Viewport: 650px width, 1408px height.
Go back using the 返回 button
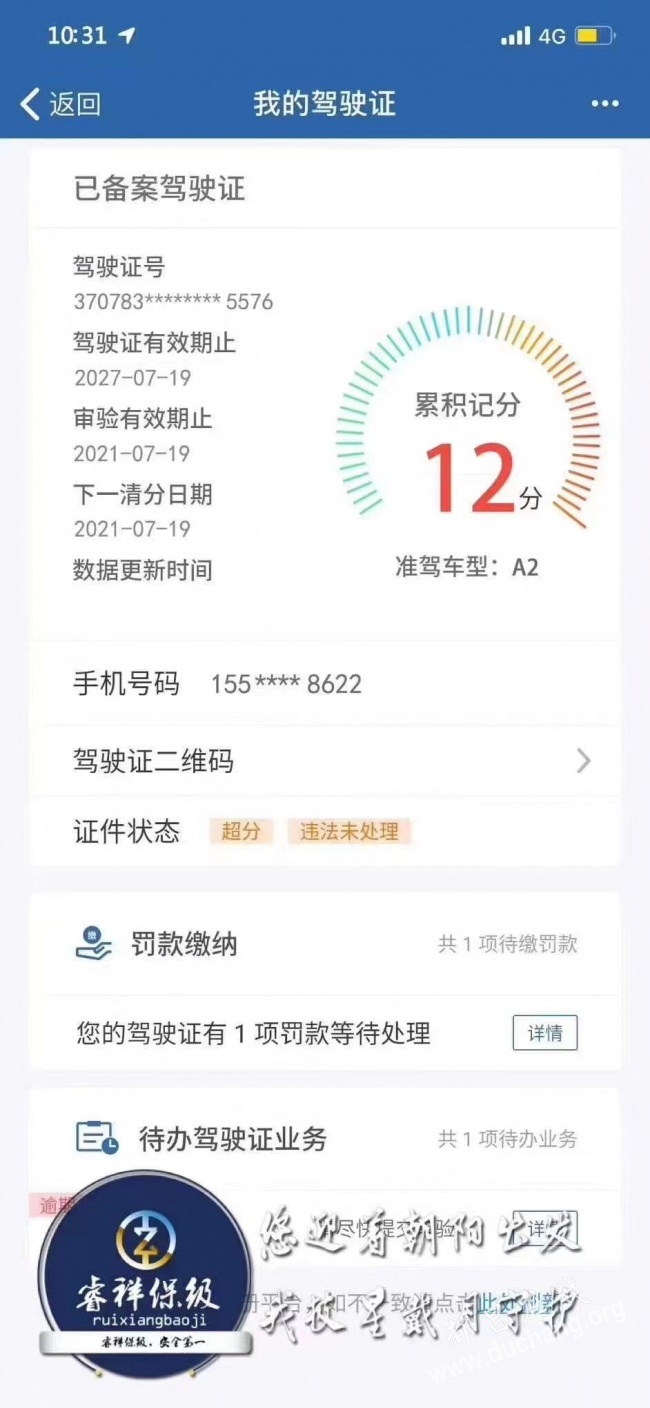(x=60, y=103)
